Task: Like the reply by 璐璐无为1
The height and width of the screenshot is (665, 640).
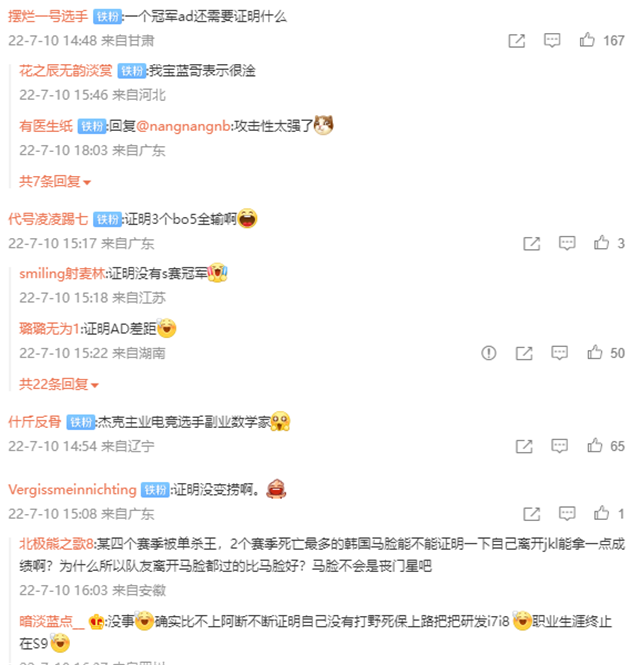Action: point(595,352)
